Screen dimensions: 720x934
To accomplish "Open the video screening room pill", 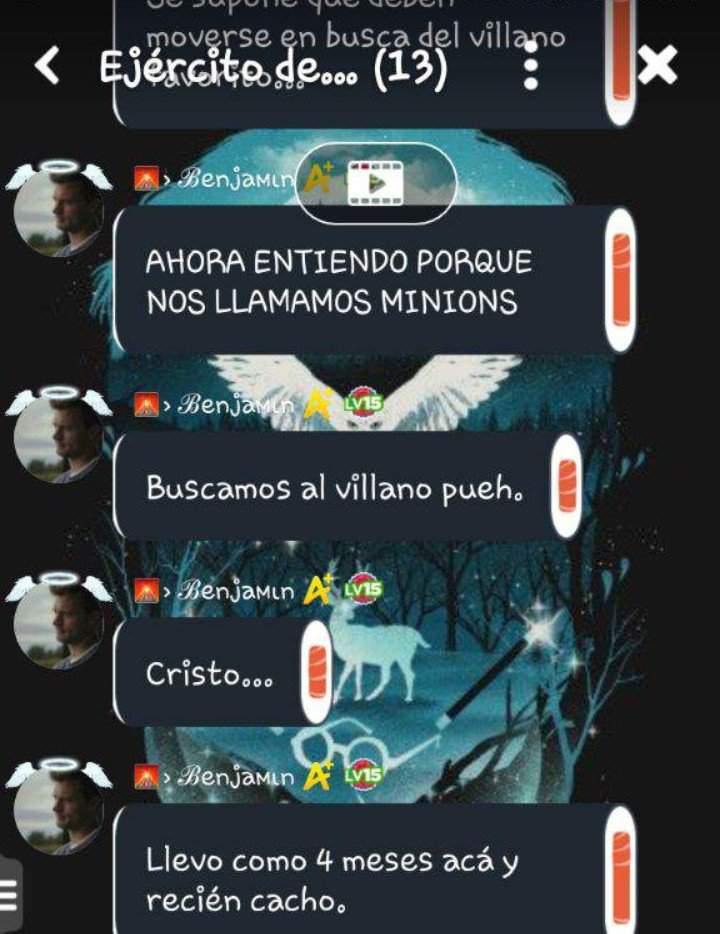I will 377,183.
